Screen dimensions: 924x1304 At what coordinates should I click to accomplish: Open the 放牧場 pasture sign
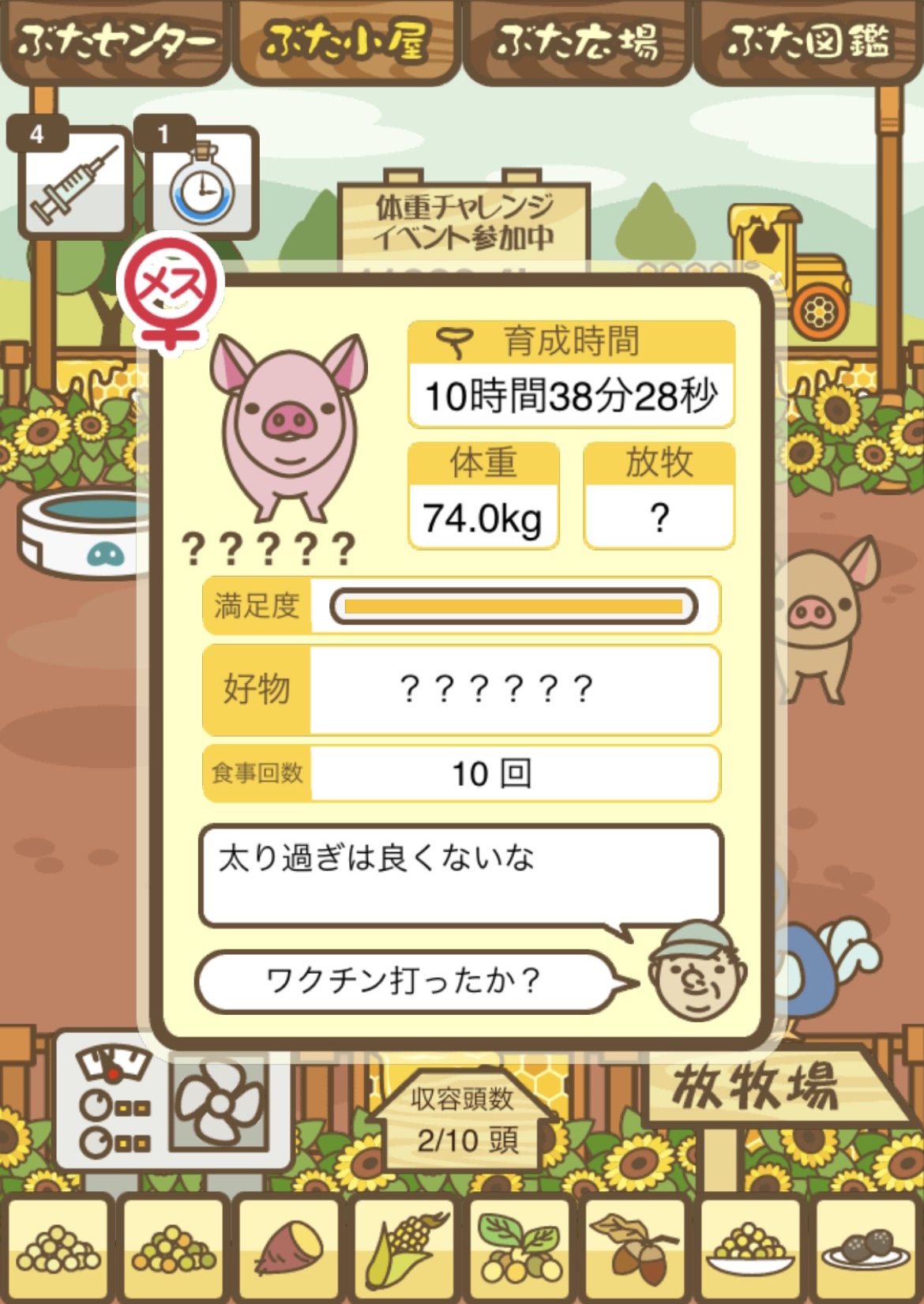756,1086
